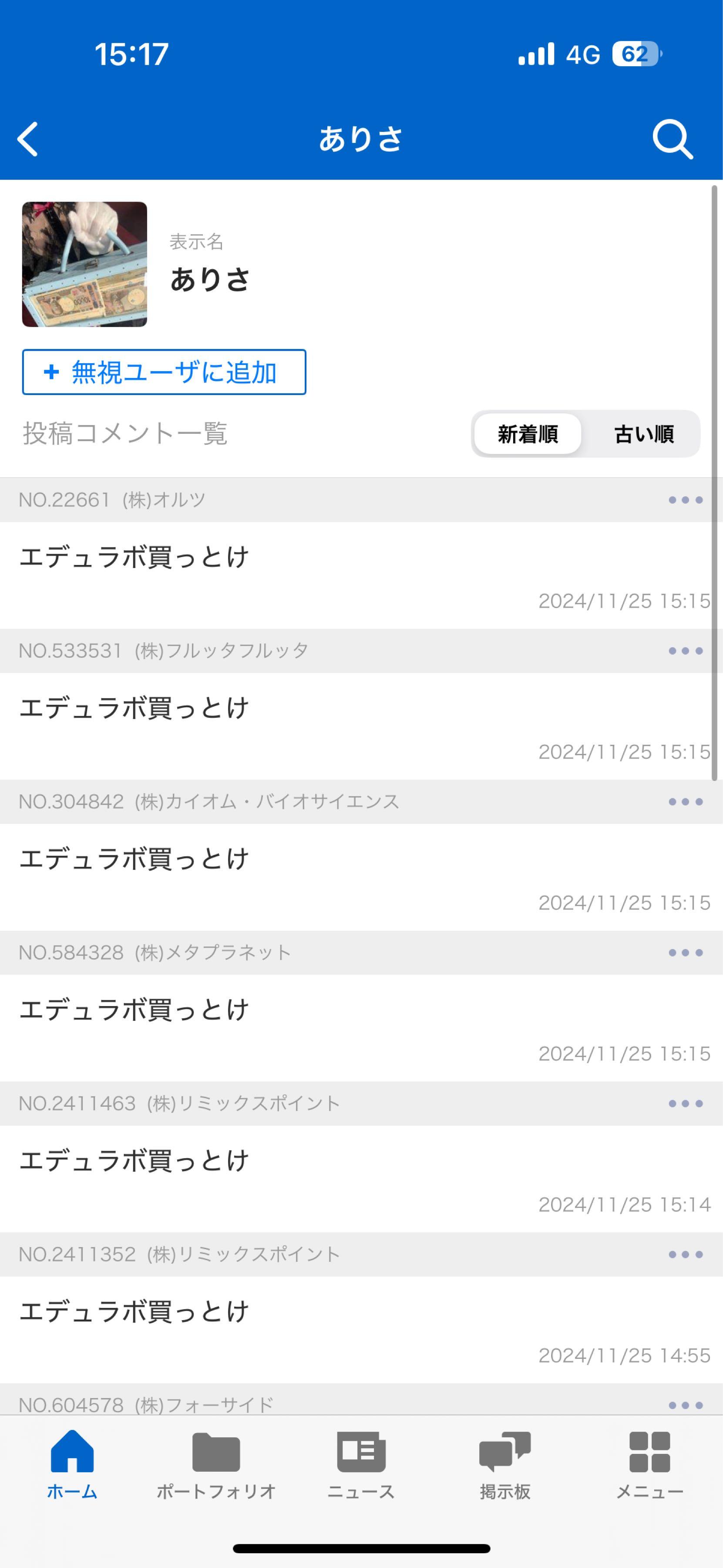This screenshot has width=723, height=1568.
Task: View ありさ's profile picture thumbnail
Action: pos(84,264)
